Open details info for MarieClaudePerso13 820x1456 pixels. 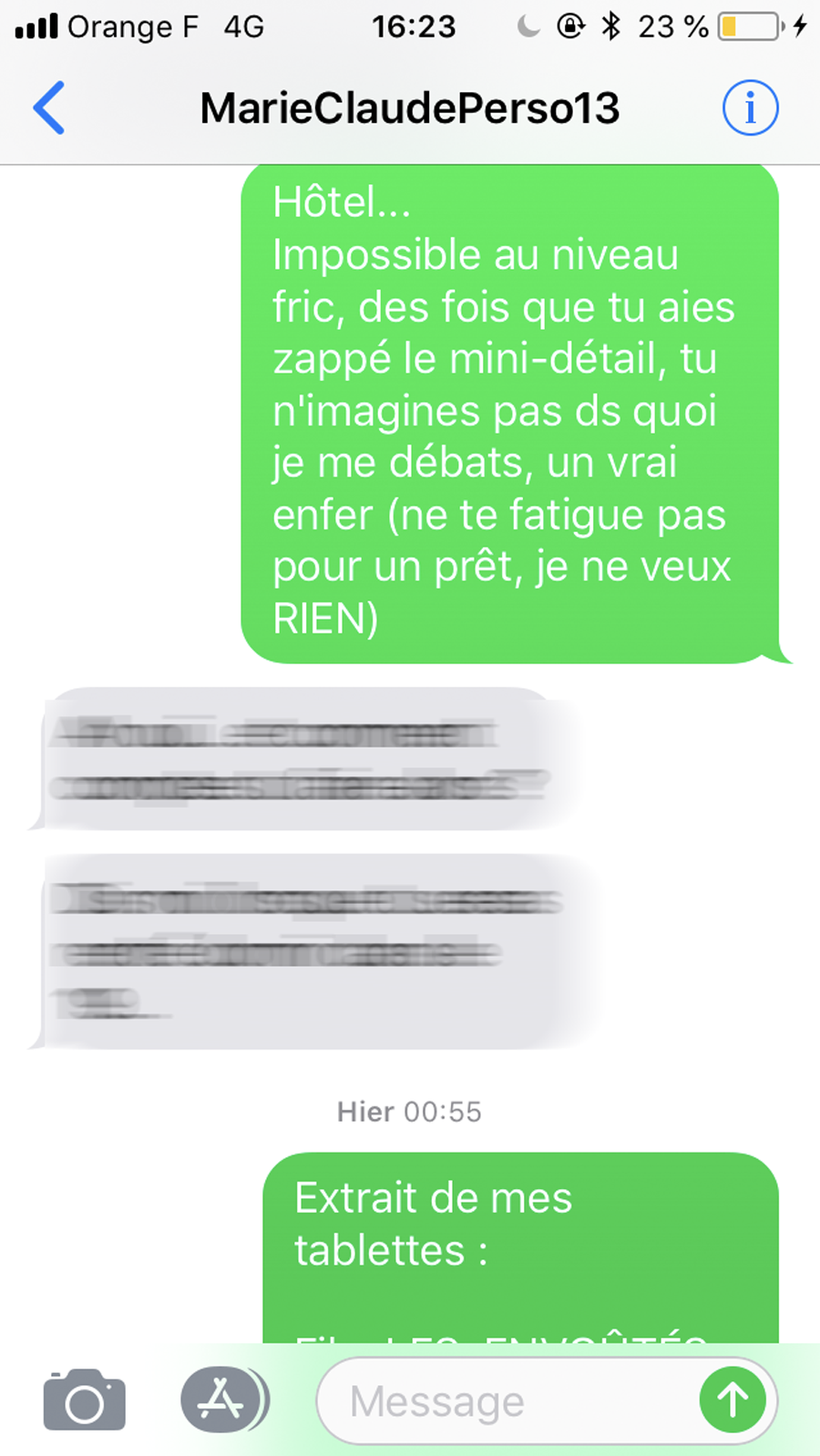(x=750, y=108)
